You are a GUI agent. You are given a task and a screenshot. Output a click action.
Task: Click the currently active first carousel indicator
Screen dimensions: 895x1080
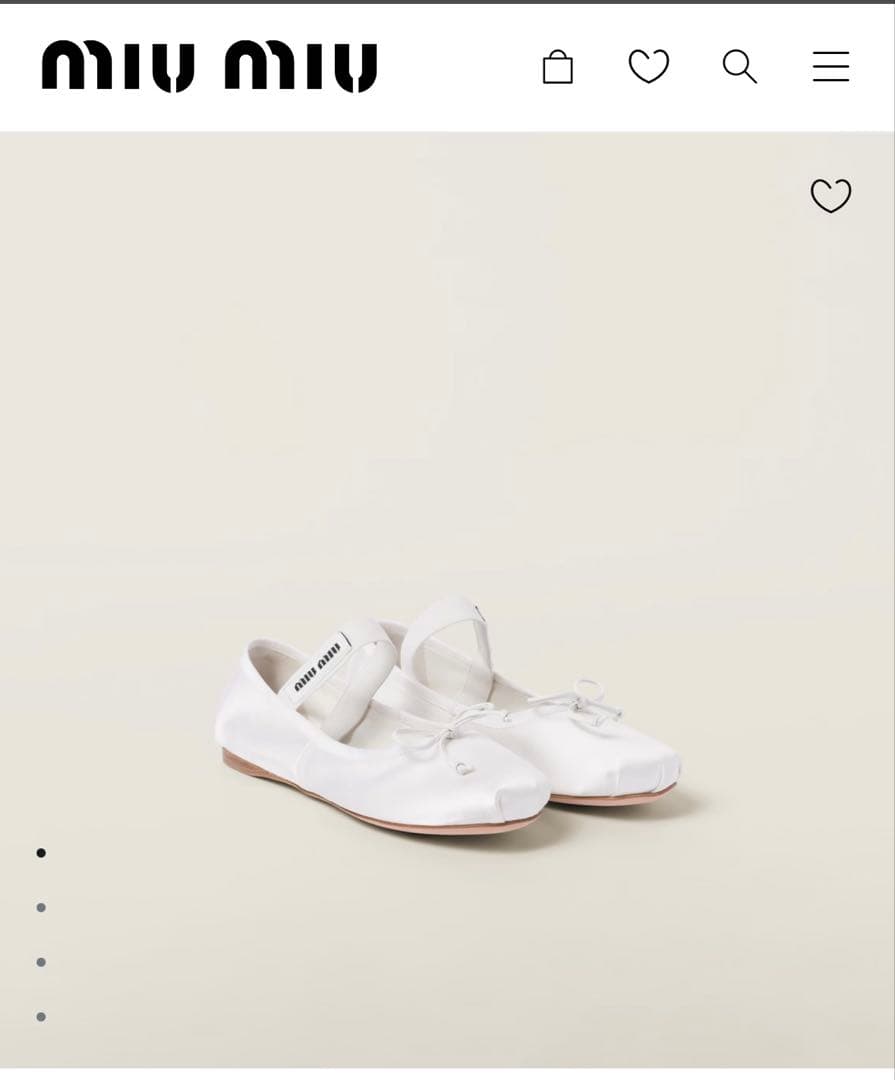pos(39,852)
